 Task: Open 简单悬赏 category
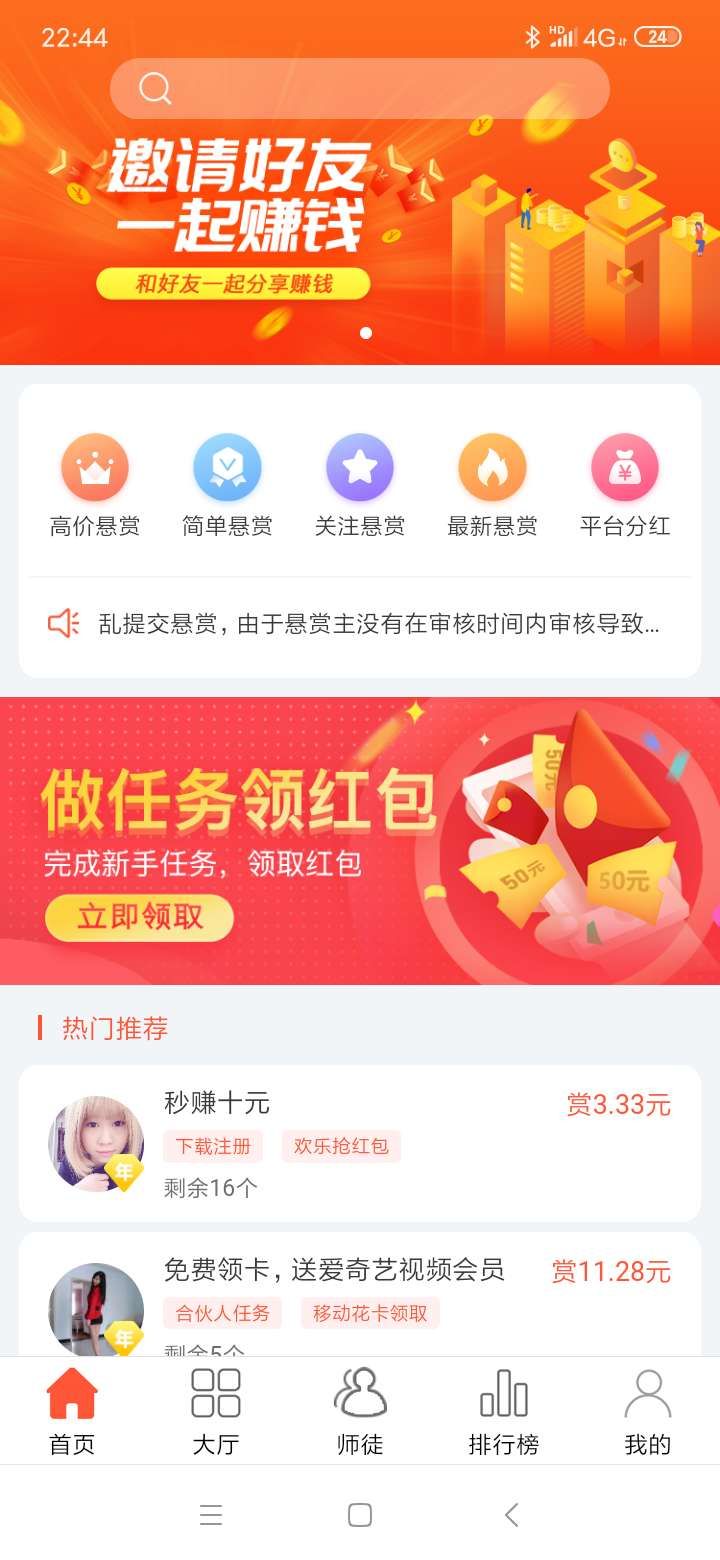(227, 487)
